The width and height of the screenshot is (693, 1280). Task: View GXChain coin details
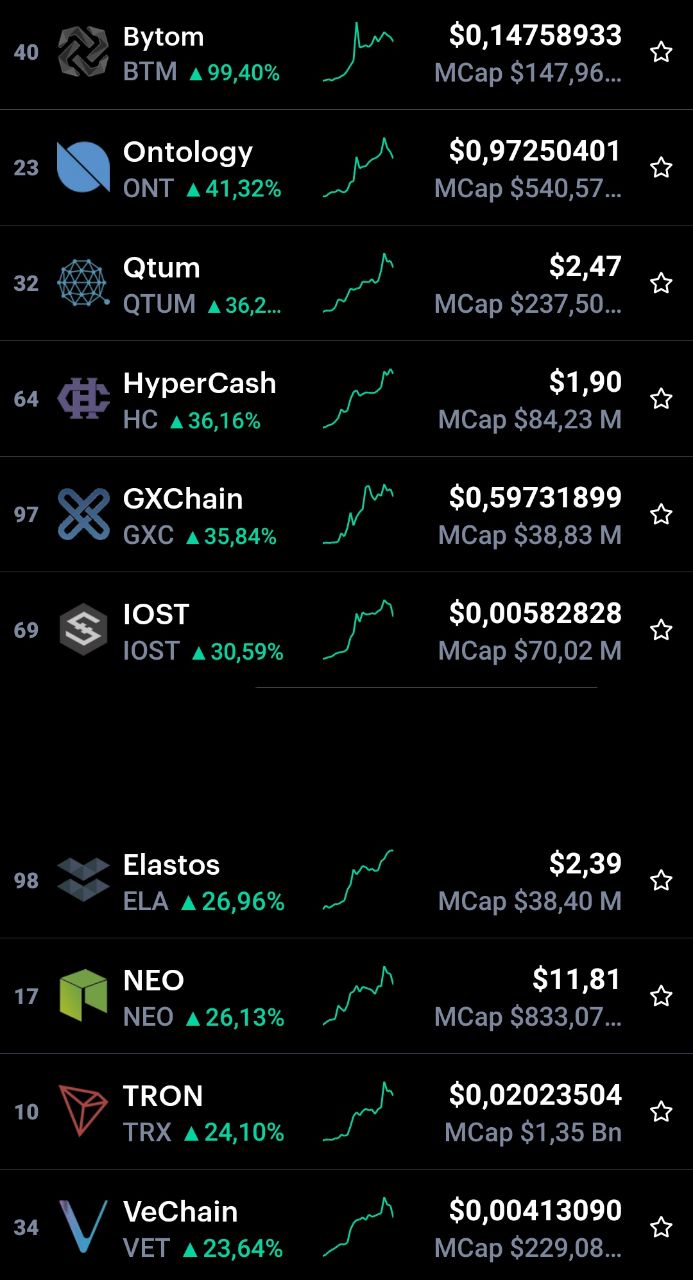point(346,514)
